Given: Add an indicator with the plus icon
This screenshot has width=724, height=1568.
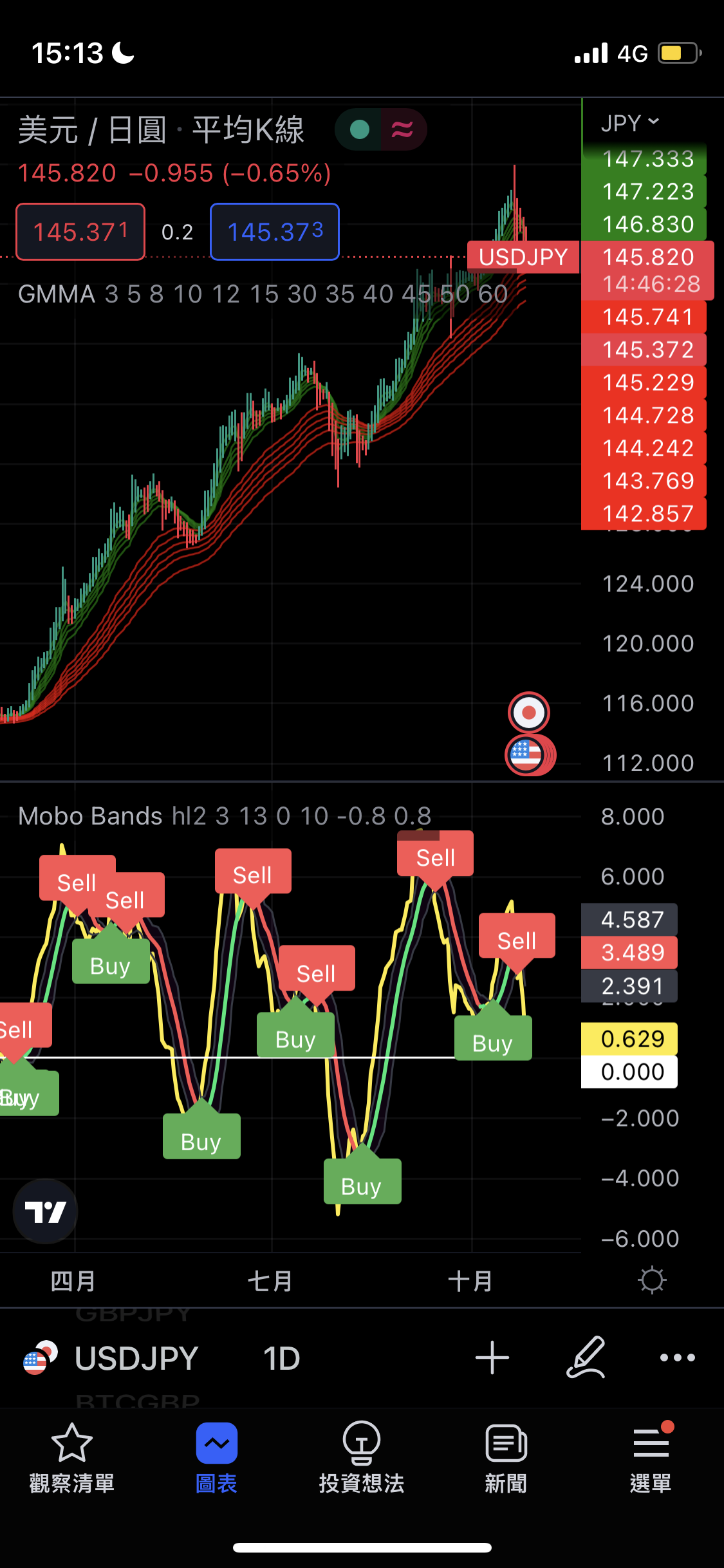Looking at the screenshot, I should click(492, 1358).
